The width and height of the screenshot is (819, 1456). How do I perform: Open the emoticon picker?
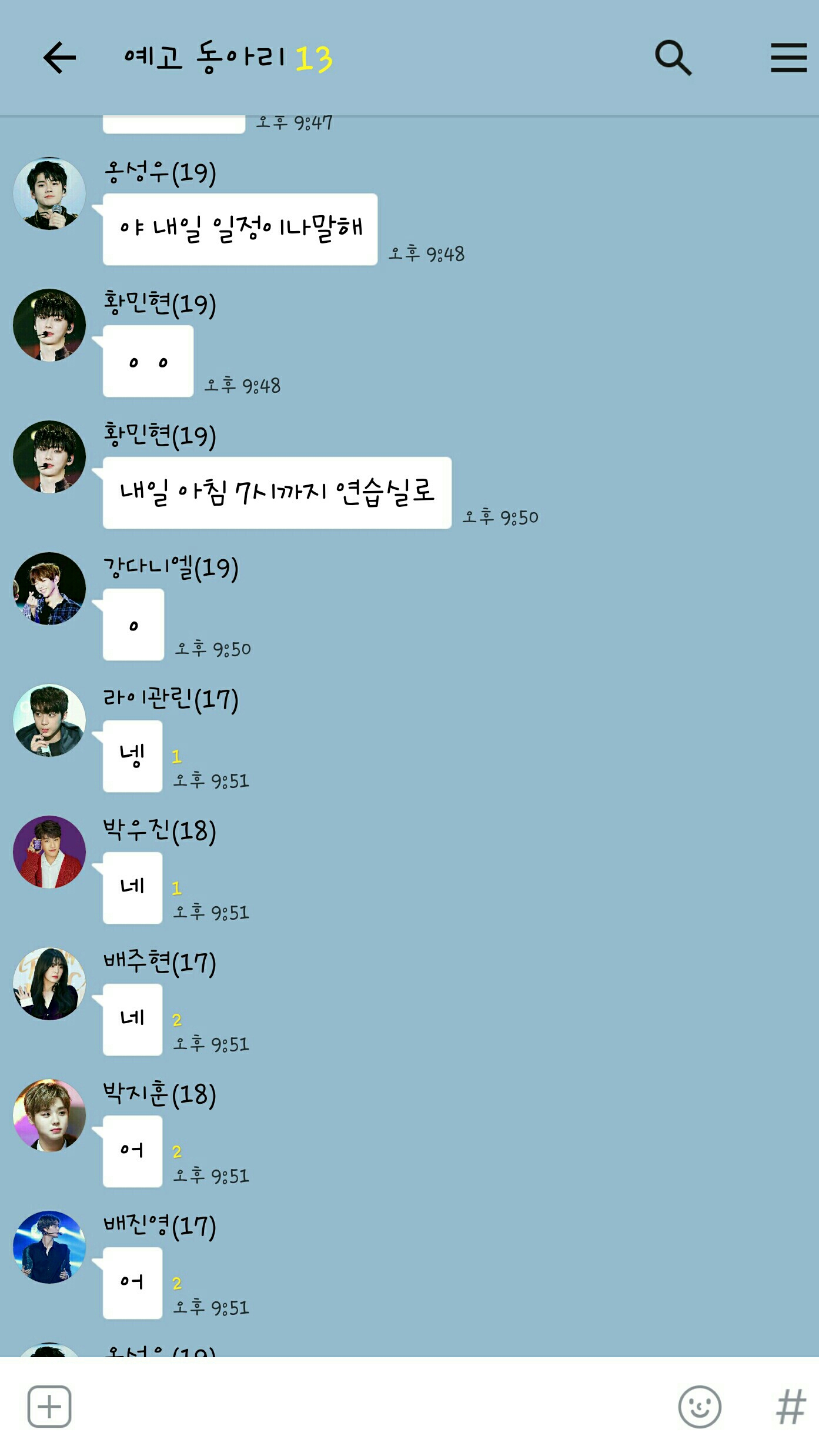tap(700, 1407)
